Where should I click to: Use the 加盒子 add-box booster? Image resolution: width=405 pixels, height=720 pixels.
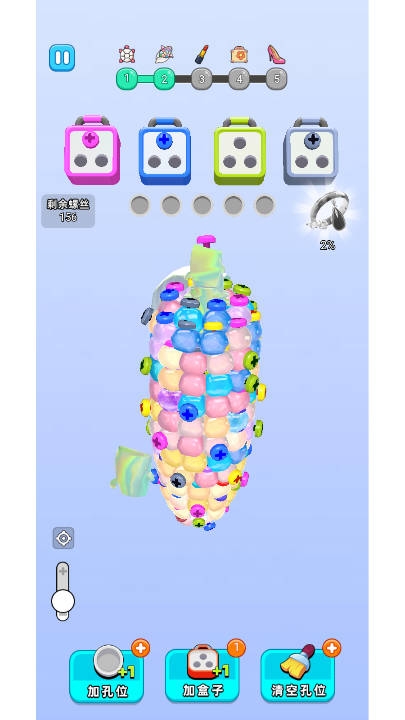(x=202, y=674)
